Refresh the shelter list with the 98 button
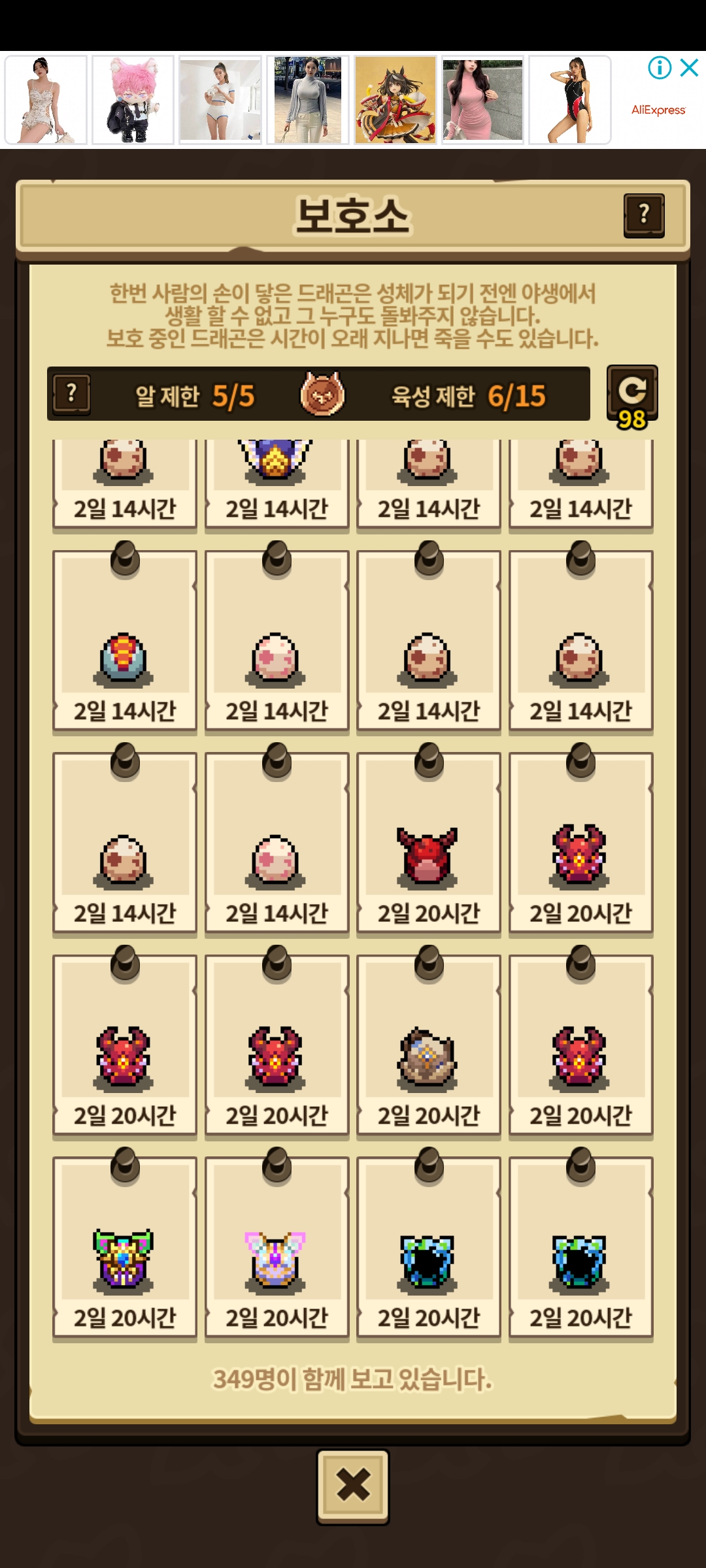 (x=632, y=395)
